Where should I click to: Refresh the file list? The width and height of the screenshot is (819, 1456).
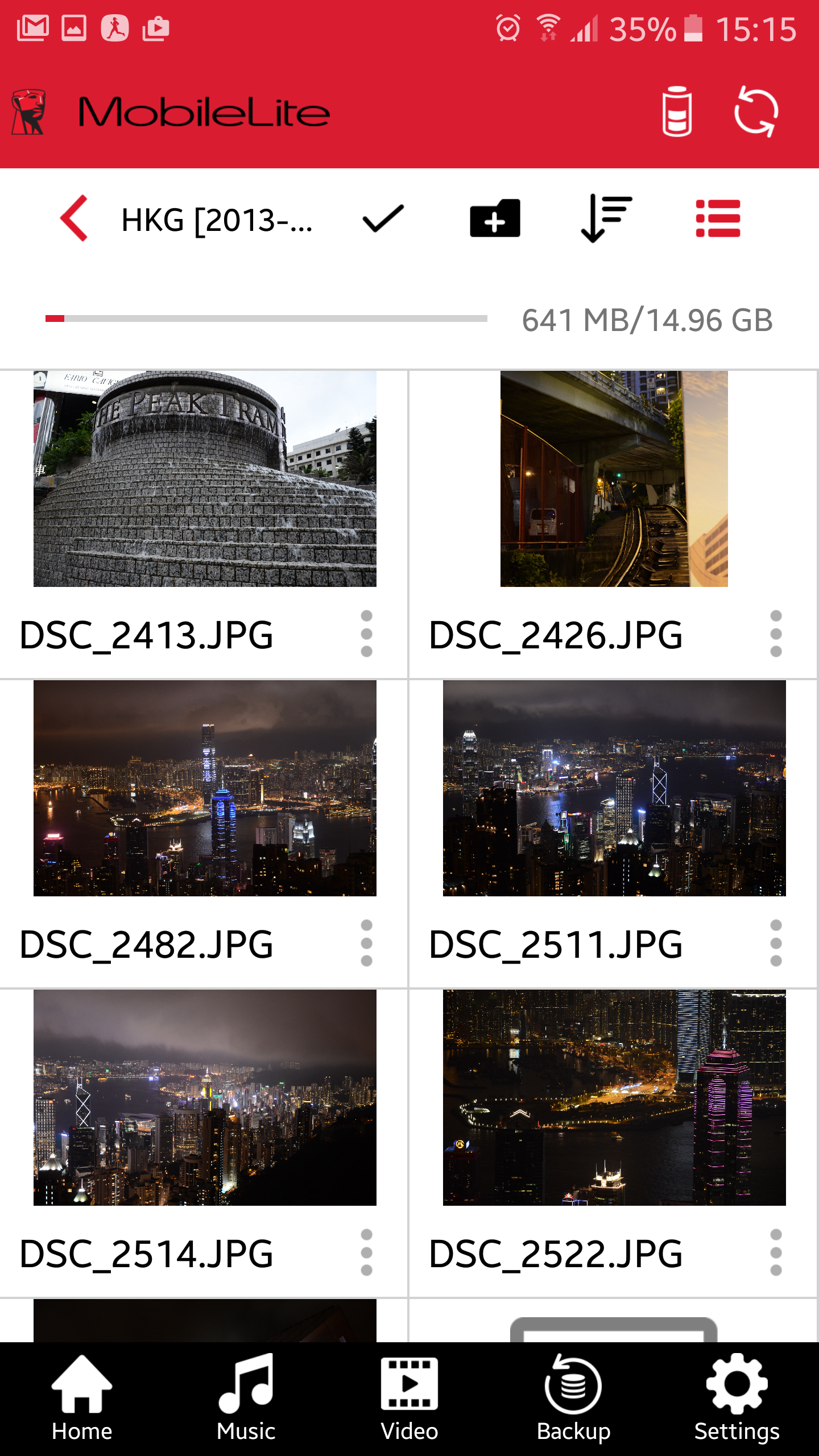756,111
